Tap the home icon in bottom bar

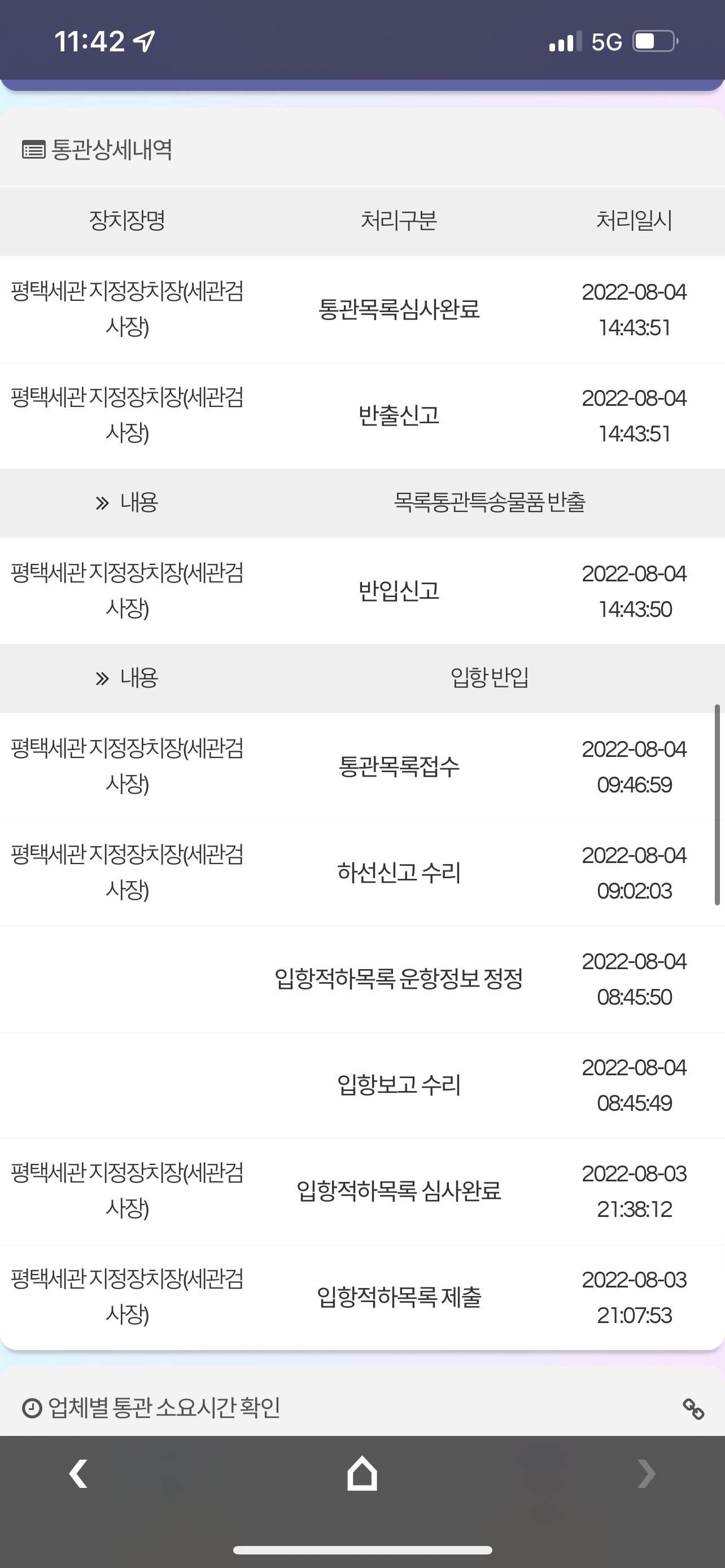coord(362,1473)
